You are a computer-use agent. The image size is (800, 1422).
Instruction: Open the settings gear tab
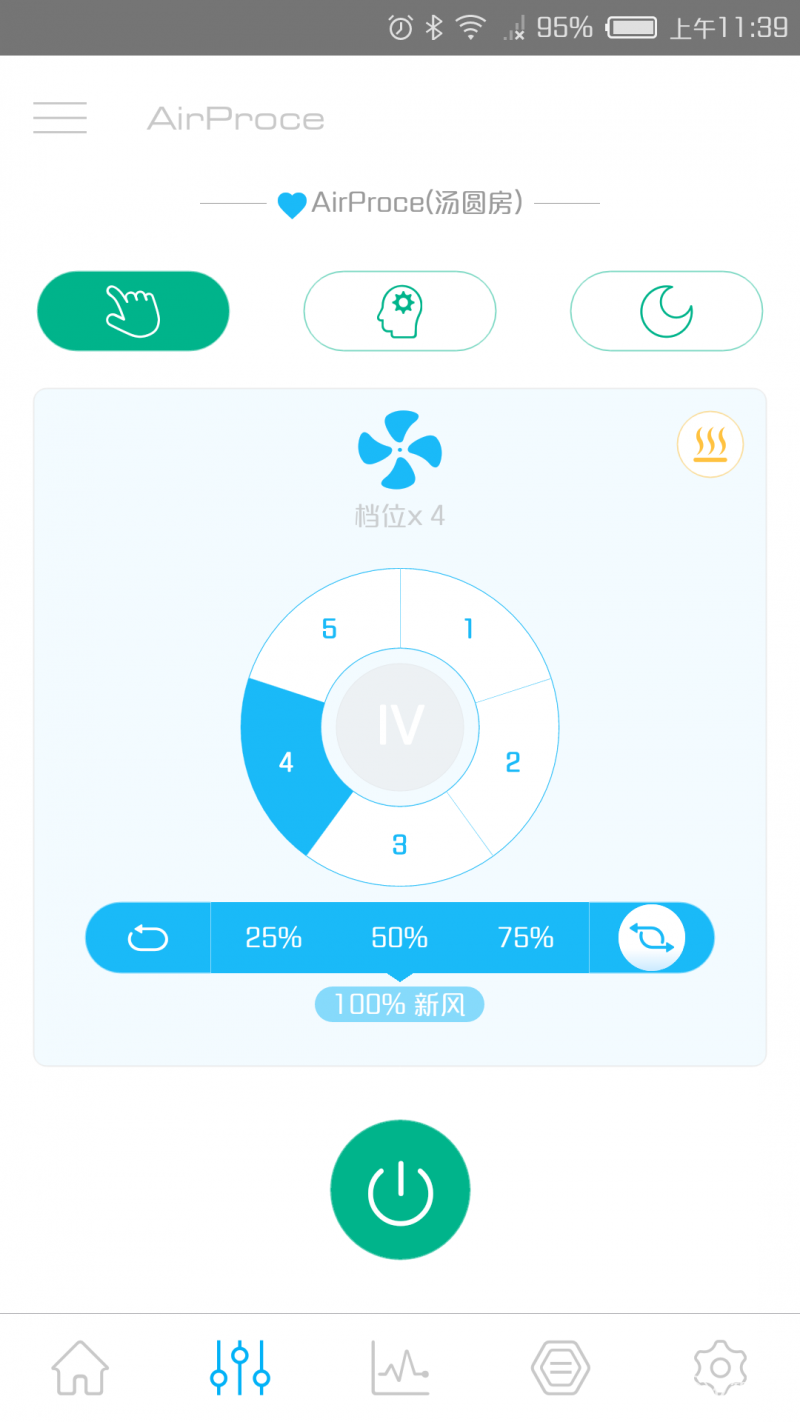pyautogui.click(x=720, y=1367)
